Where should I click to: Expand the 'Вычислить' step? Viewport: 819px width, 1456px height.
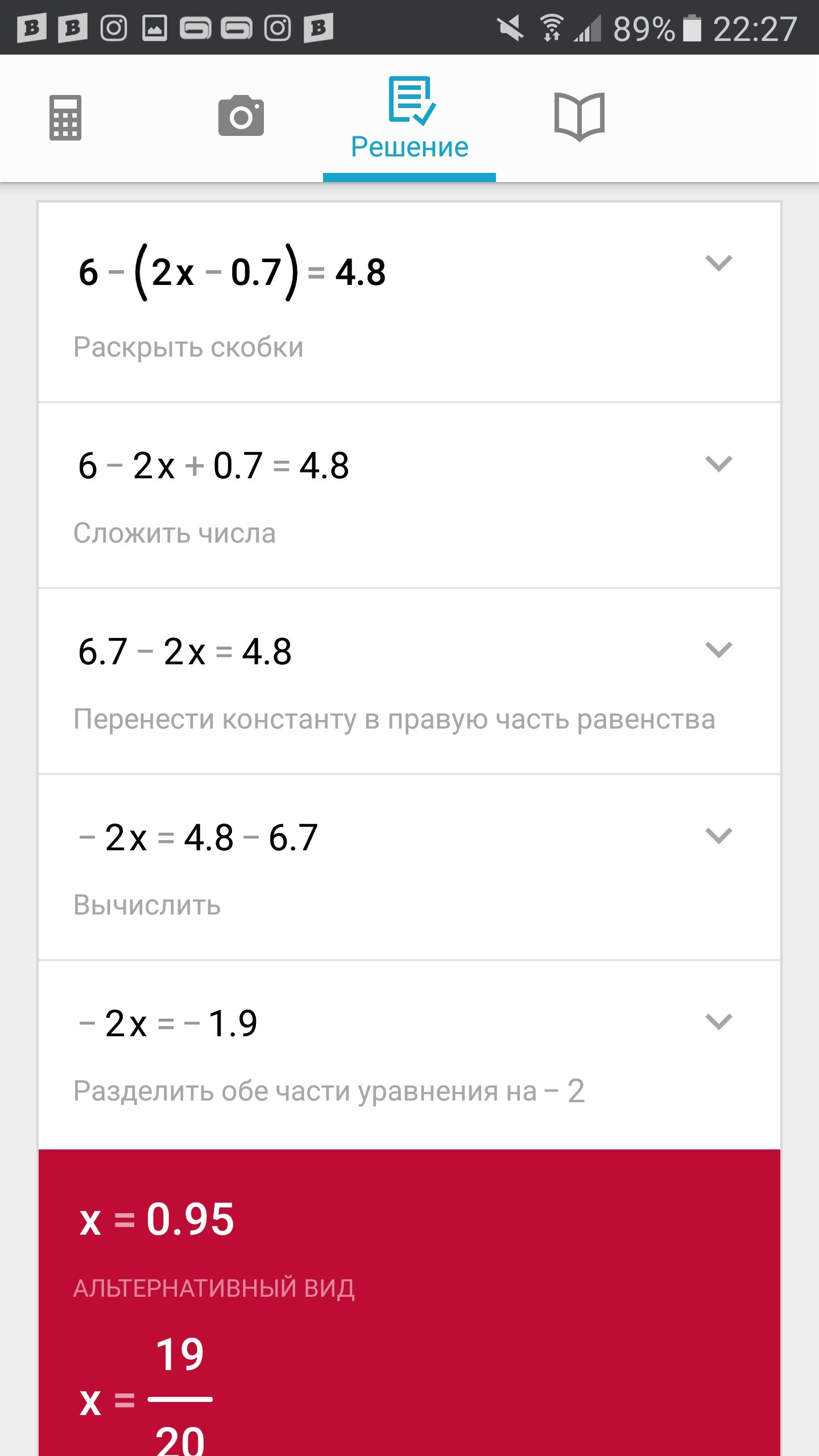pyautogui.click(x=719, y=835)
